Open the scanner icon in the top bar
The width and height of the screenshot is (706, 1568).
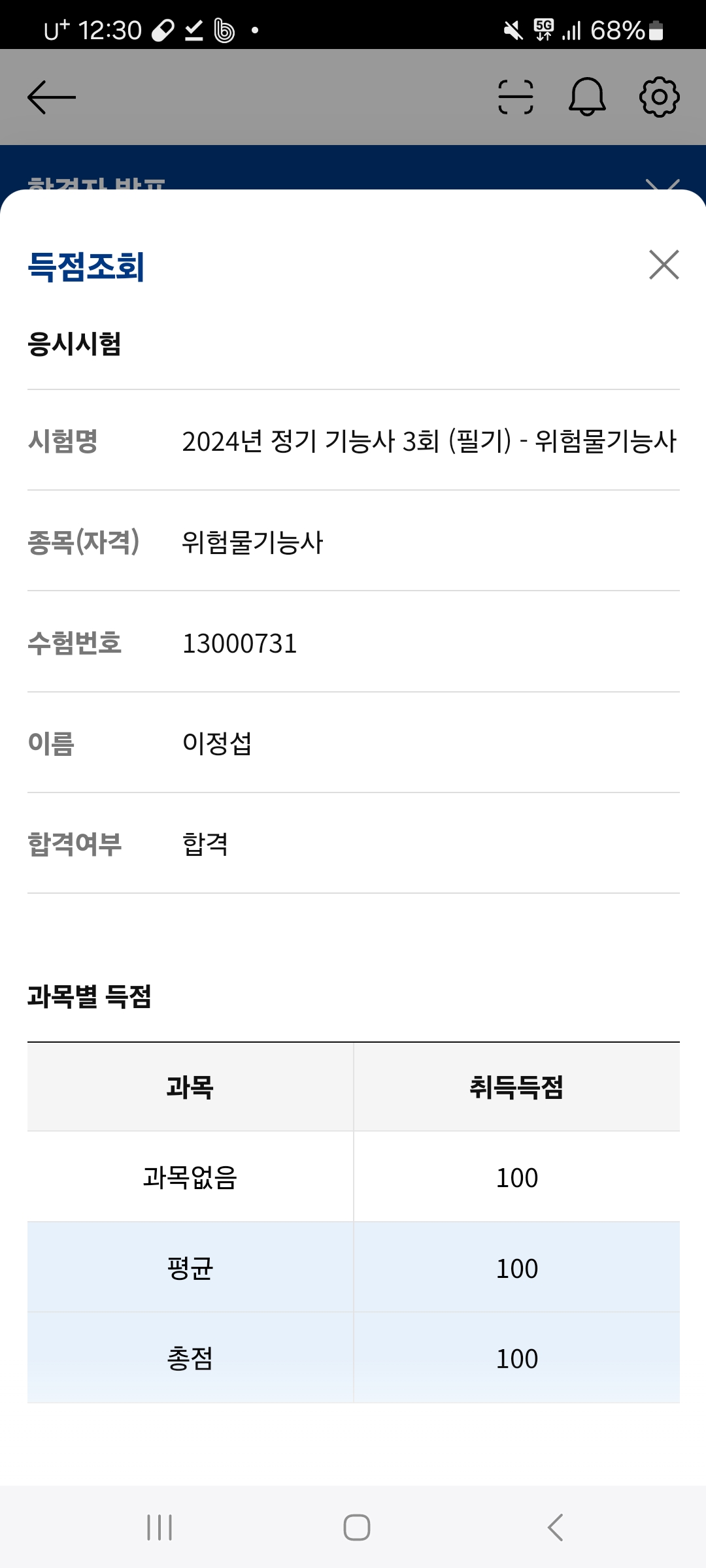[516, 97]
